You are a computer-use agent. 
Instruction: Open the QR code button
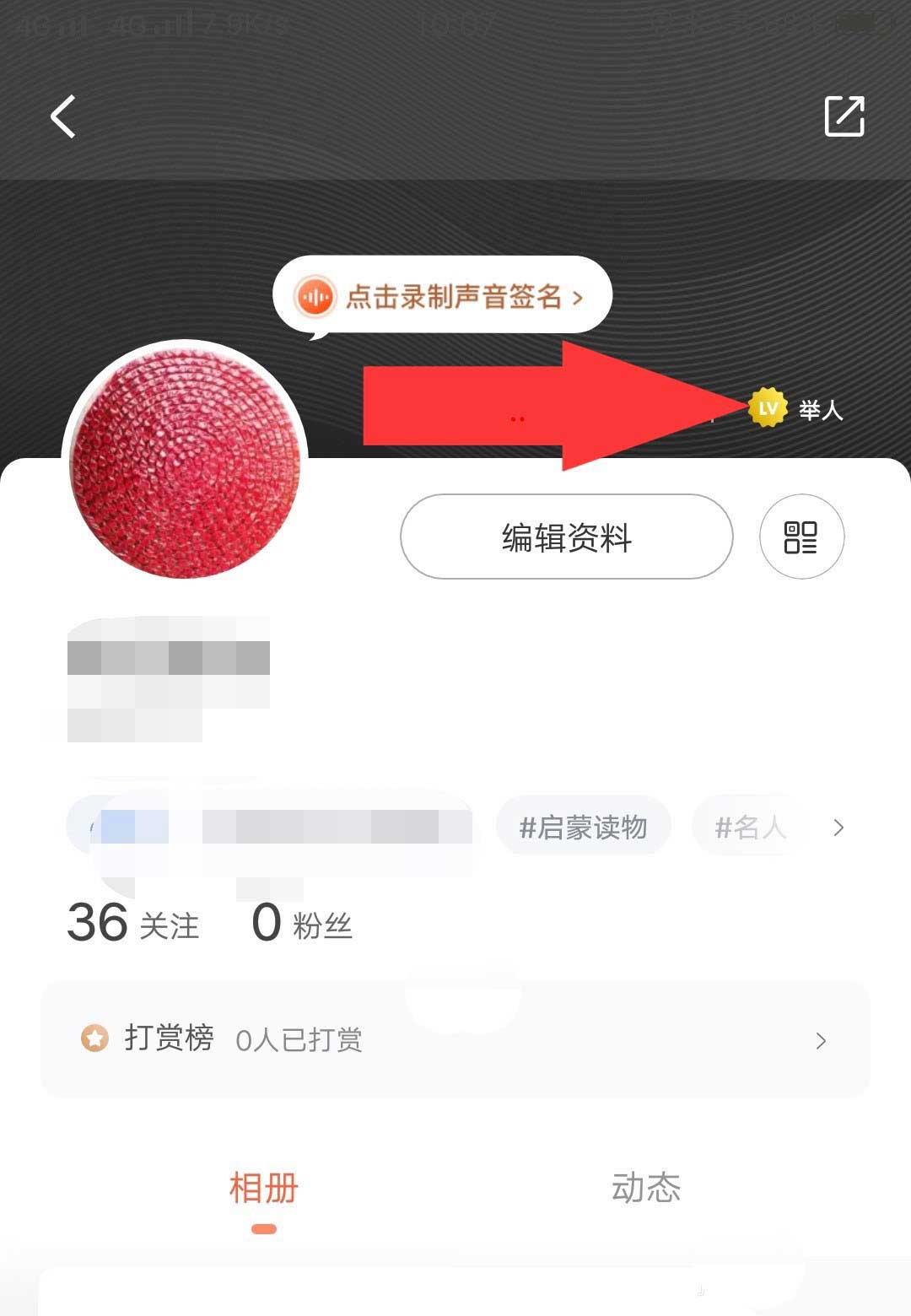pyautogui.click(x=801, y=537)
